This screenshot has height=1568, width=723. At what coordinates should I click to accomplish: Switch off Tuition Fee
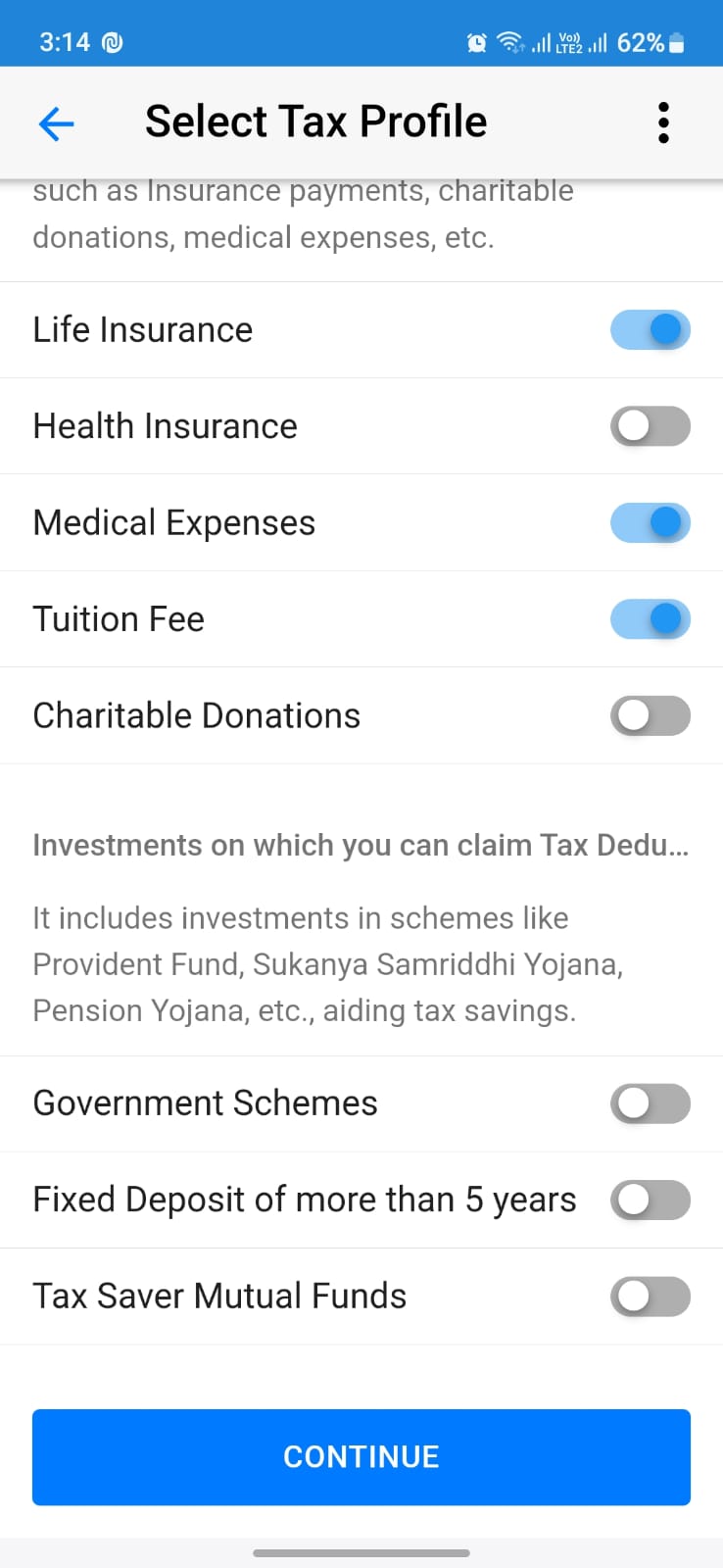651,619
